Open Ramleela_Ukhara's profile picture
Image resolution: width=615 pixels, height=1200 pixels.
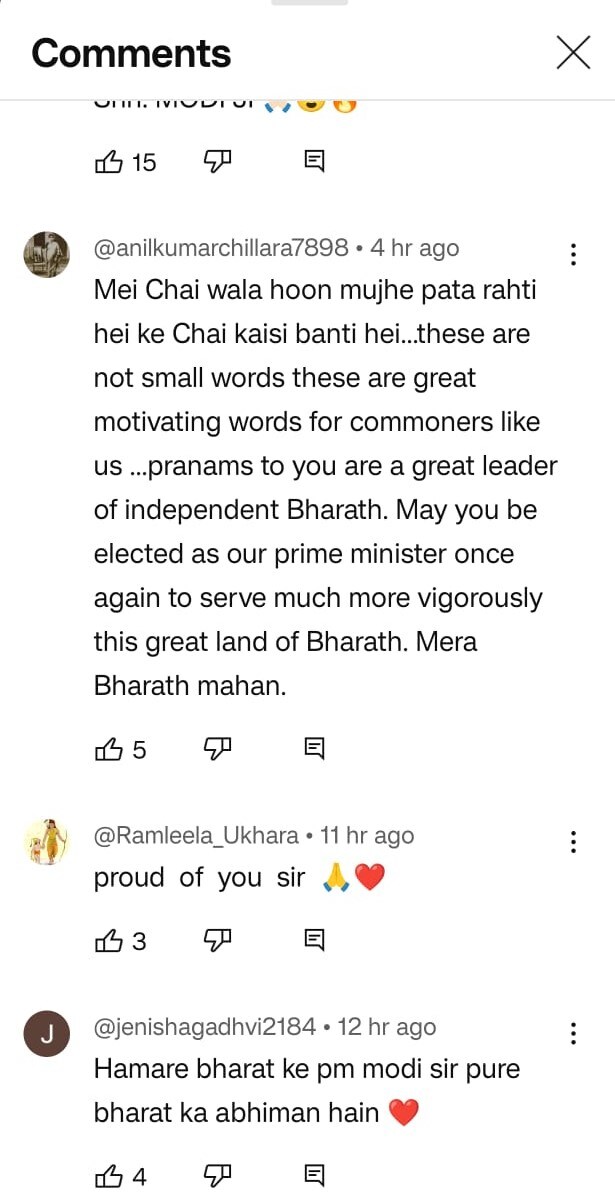coord(46,842)
